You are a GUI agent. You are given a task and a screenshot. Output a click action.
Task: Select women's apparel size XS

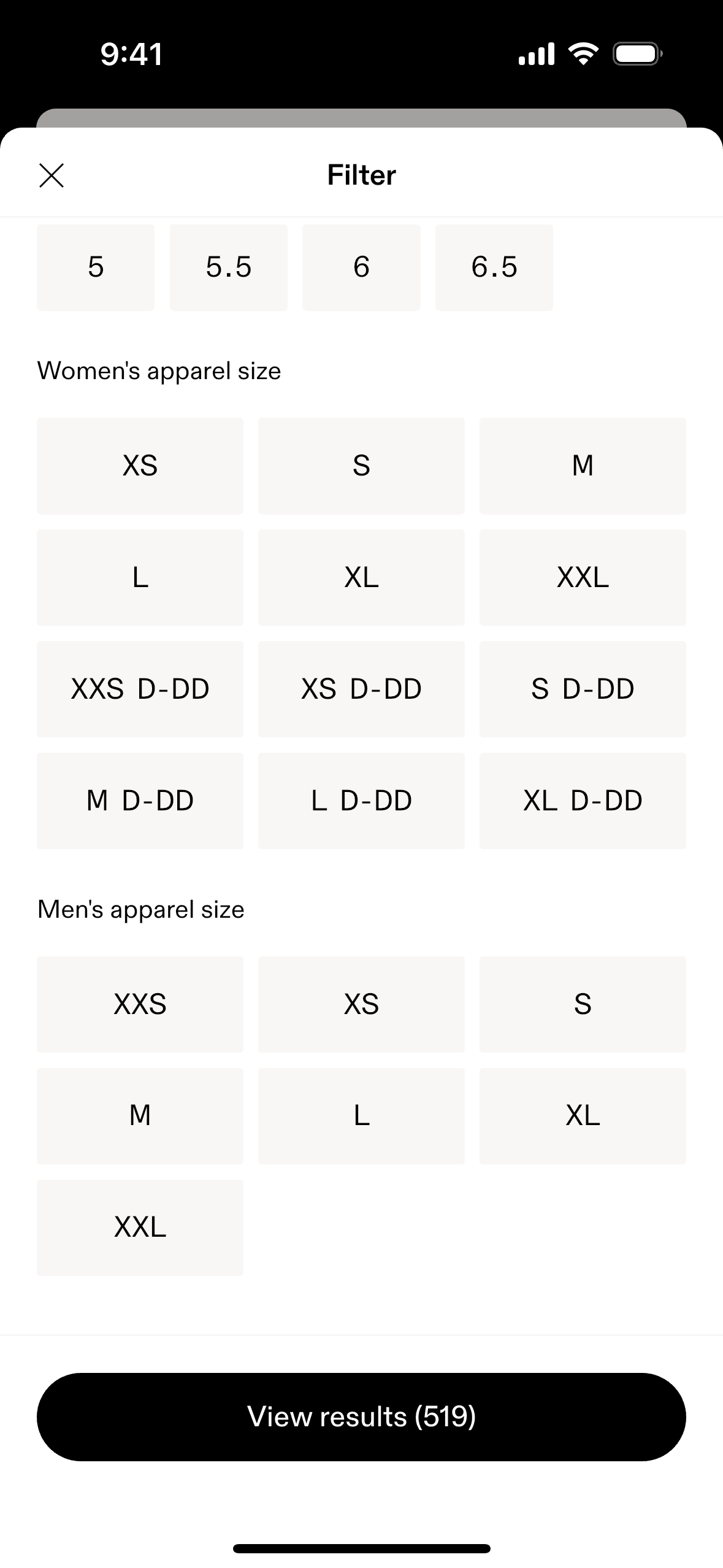click(140, 466)
